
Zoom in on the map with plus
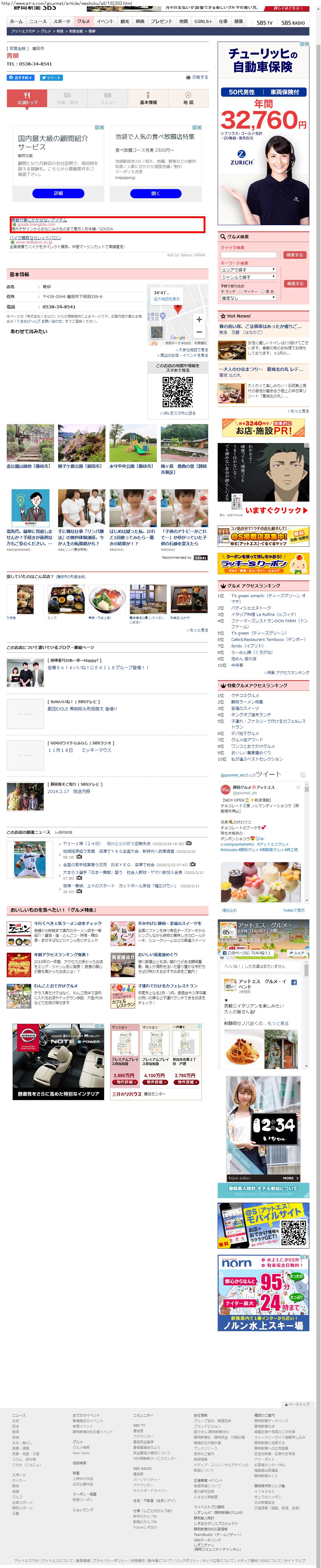(199, 319)
